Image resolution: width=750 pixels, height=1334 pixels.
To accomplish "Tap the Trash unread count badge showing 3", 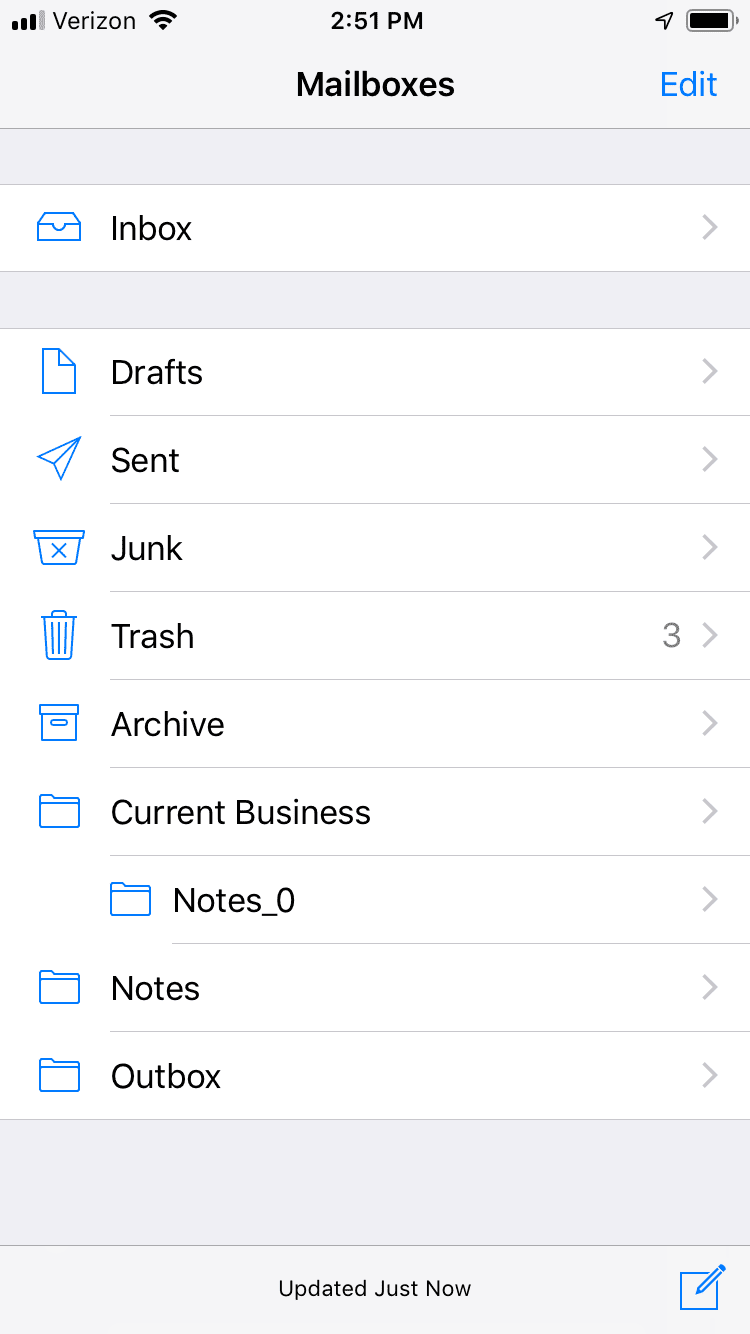I will pyautogui.click(x=671, y=635).
